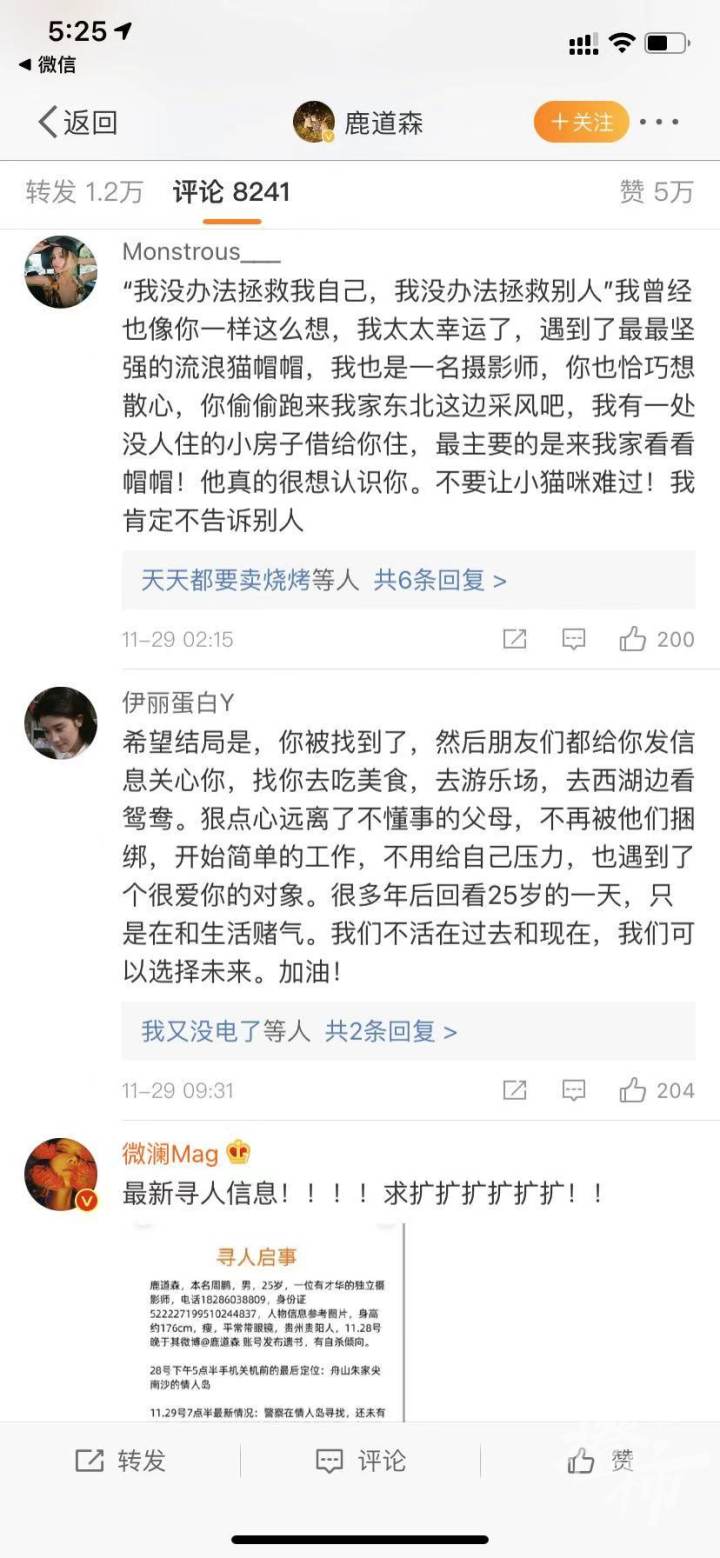Open 伊丽蛋白Y profile avatar
Screen dimensions: 720x1558
61,723
